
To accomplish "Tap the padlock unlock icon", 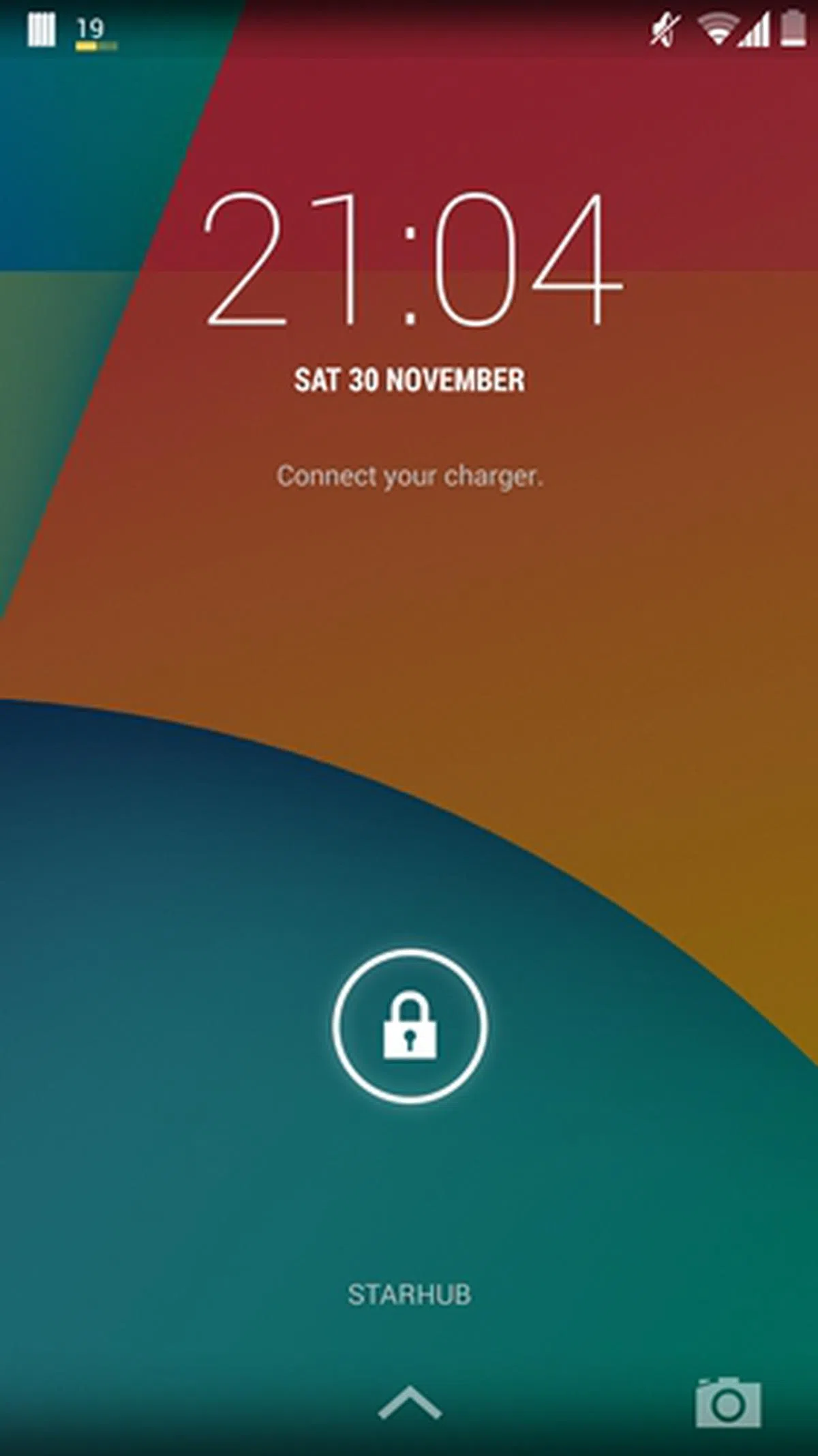I will tap(410, 1026).
